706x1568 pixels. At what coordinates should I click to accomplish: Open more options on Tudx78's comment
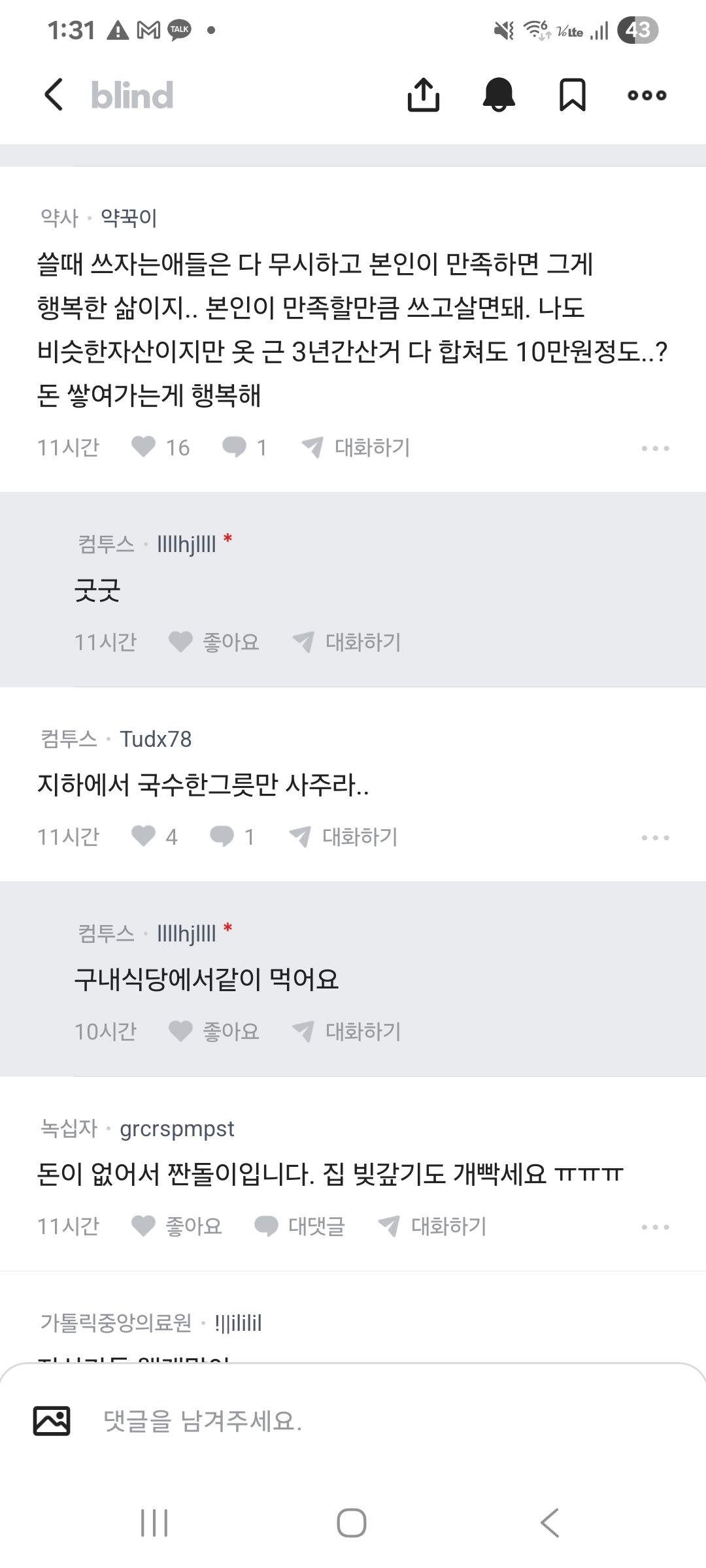click(655, 838)
